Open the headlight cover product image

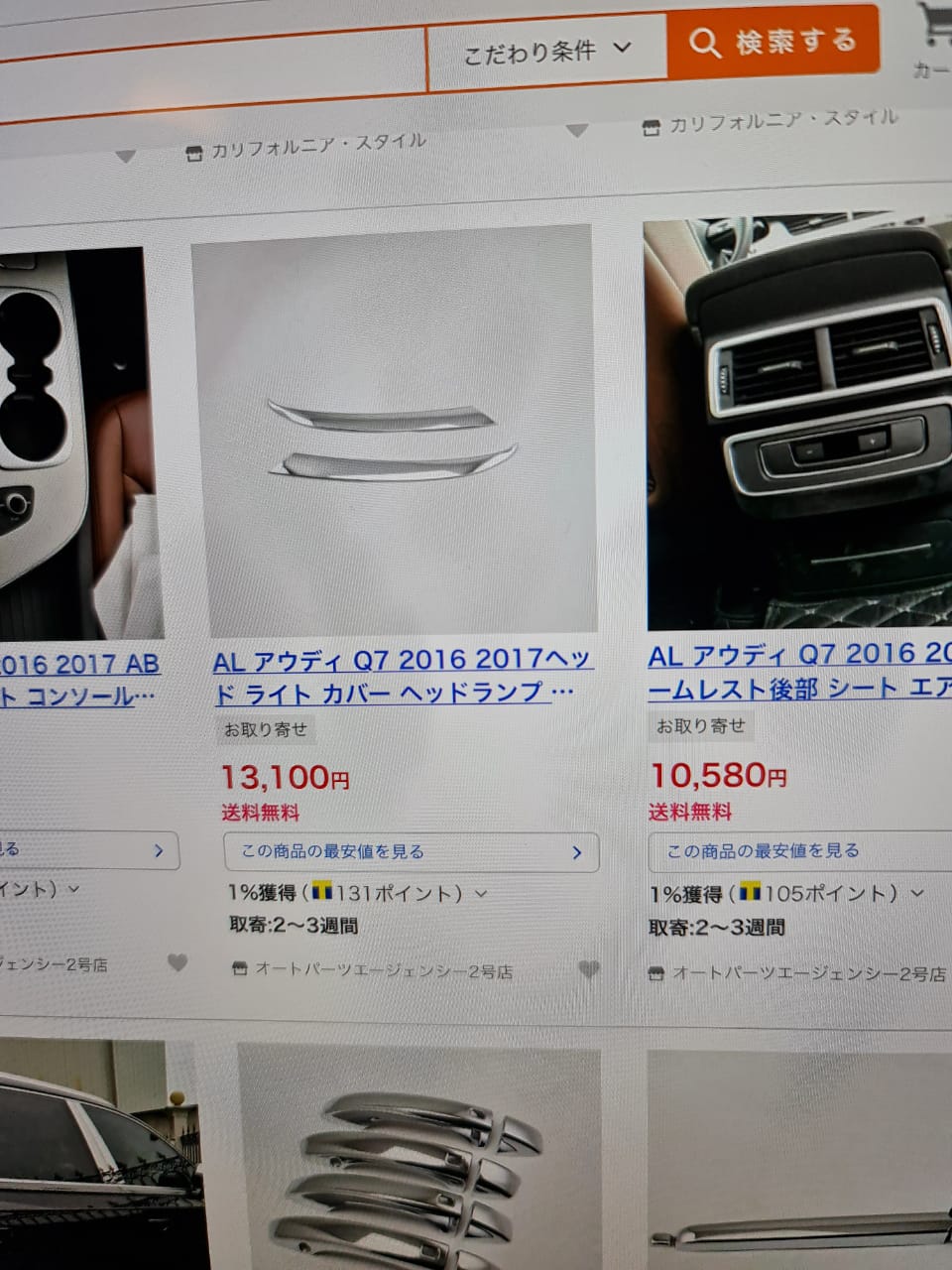coord(397,431)
